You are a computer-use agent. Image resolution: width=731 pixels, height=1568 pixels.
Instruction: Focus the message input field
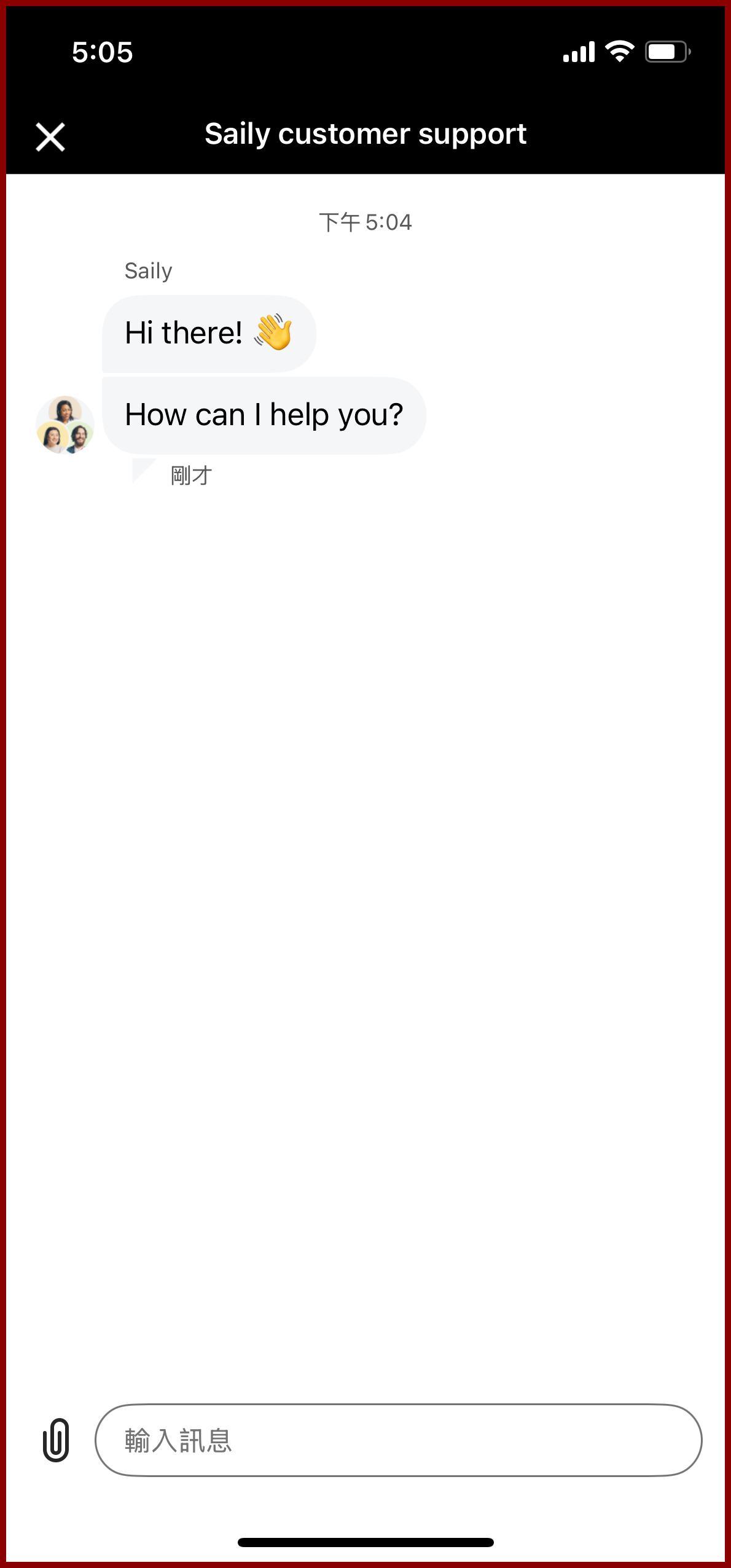[x=398, y=1440]
